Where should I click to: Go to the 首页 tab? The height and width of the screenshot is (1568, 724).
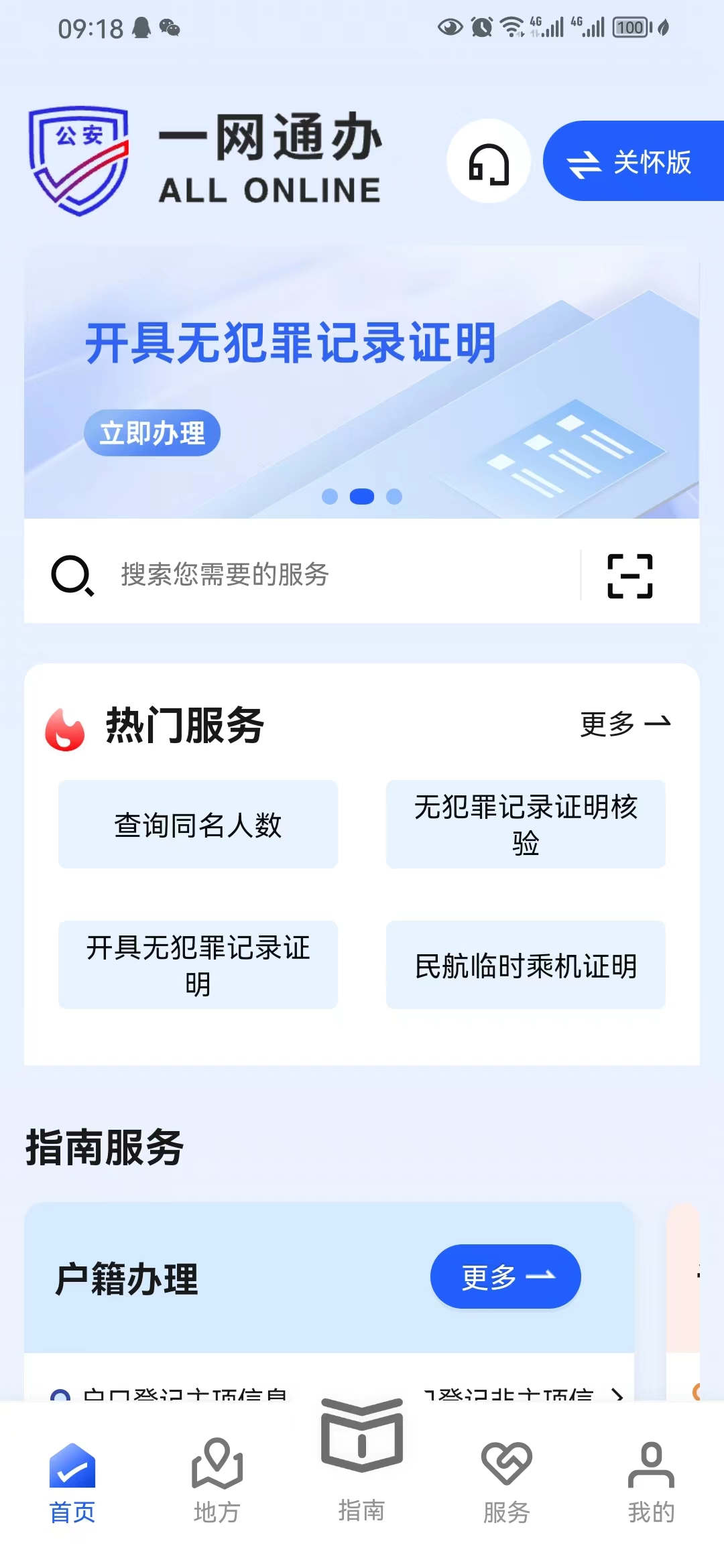(72, 1481)
